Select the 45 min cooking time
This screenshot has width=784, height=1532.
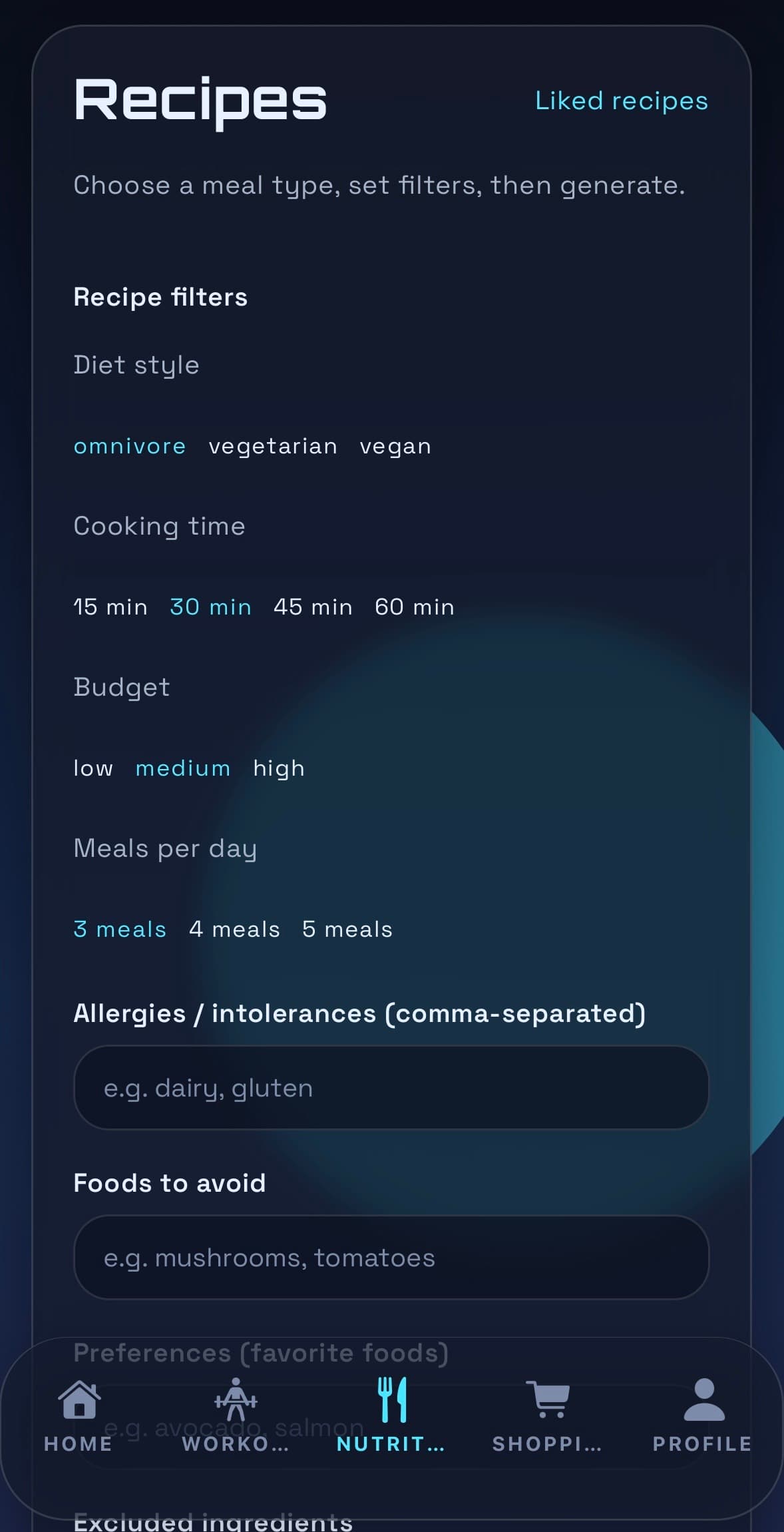tap(312, 607)
